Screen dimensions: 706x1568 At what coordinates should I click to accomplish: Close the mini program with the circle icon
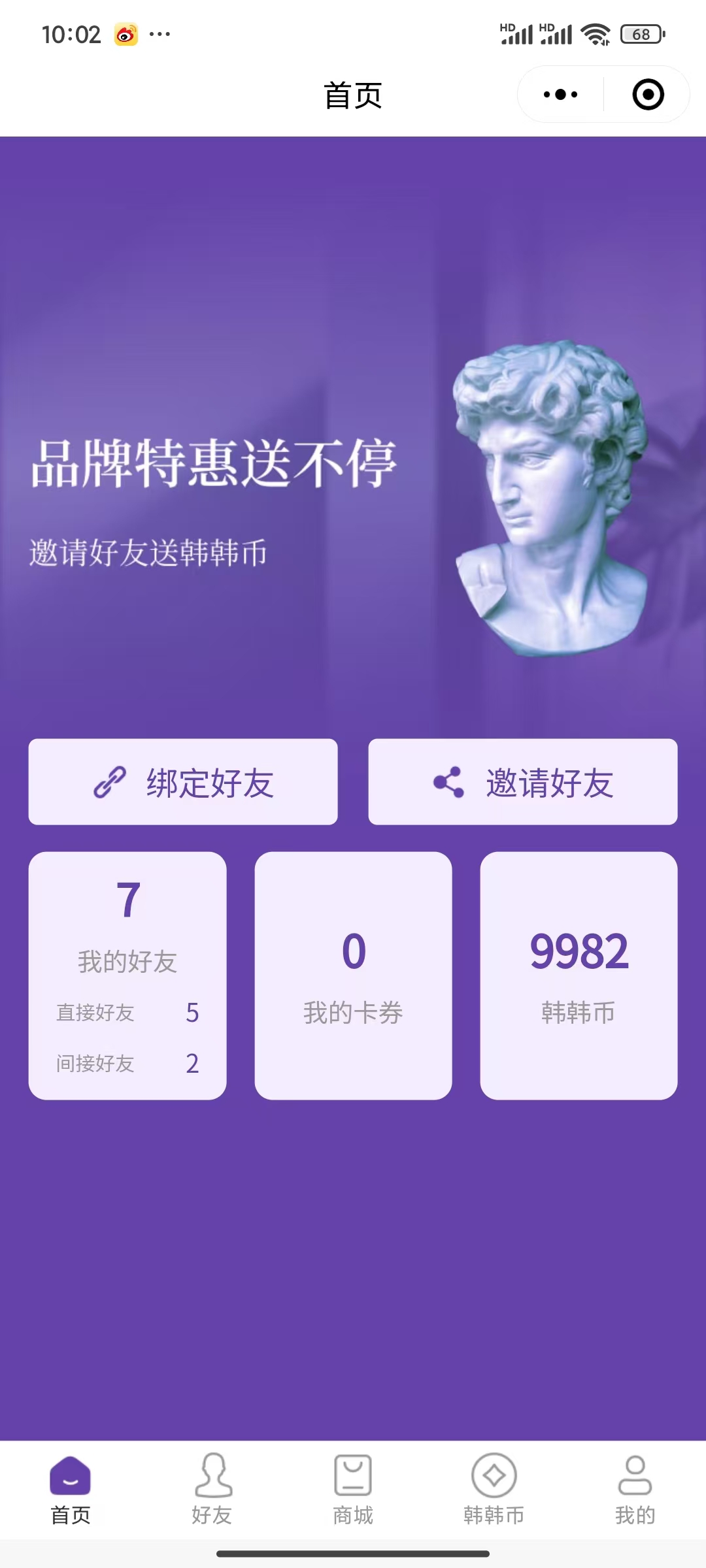[648, 95]
